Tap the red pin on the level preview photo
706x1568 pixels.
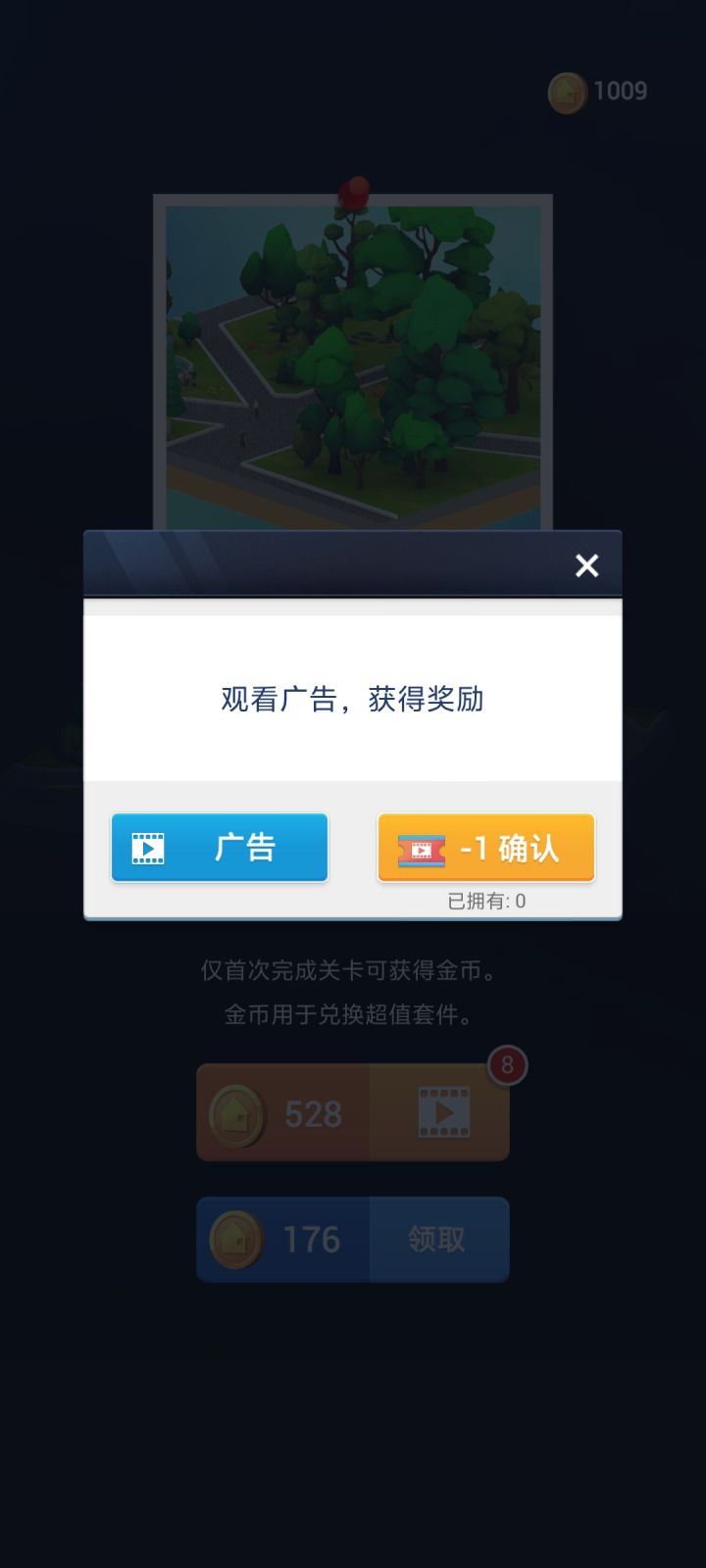point(353,194)
